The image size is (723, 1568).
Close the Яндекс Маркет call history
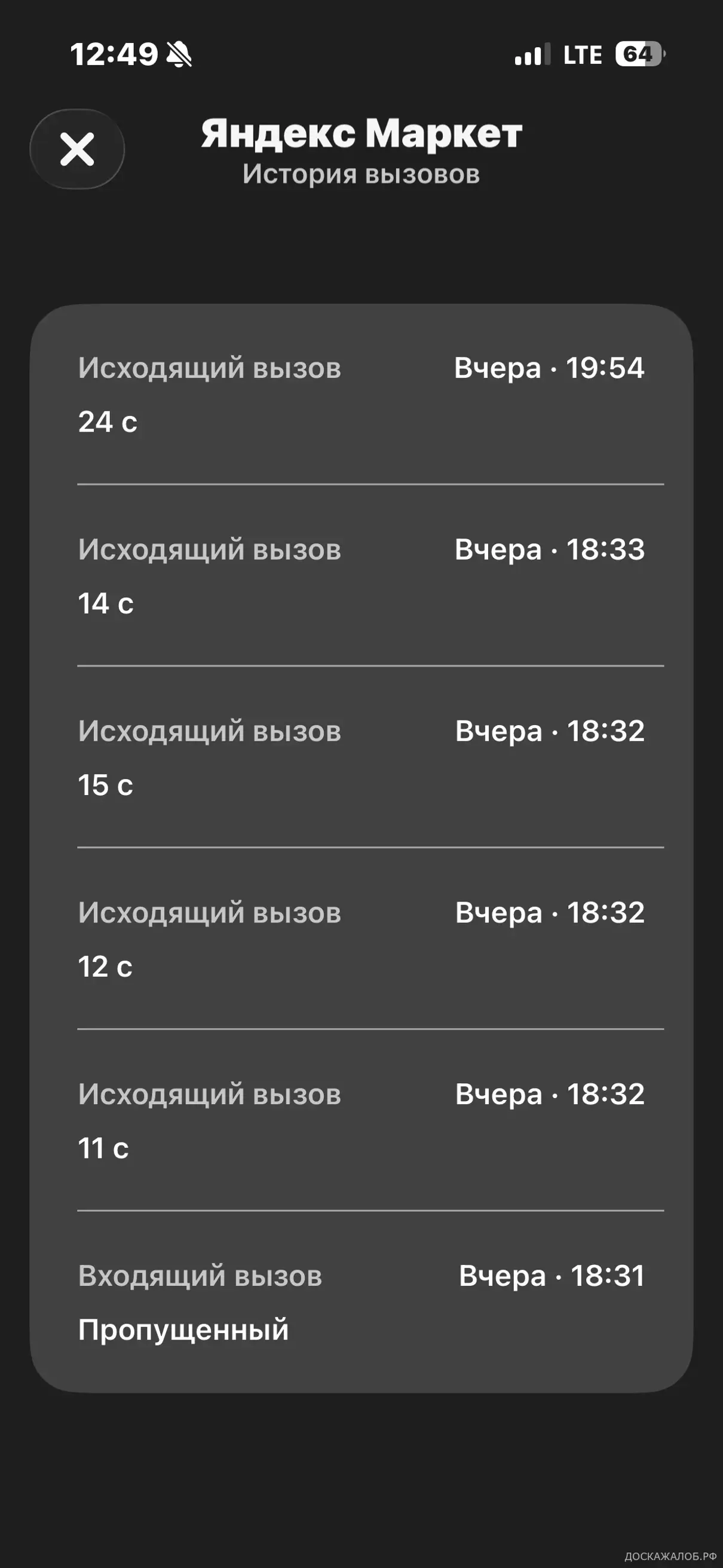tap(77, 149)
